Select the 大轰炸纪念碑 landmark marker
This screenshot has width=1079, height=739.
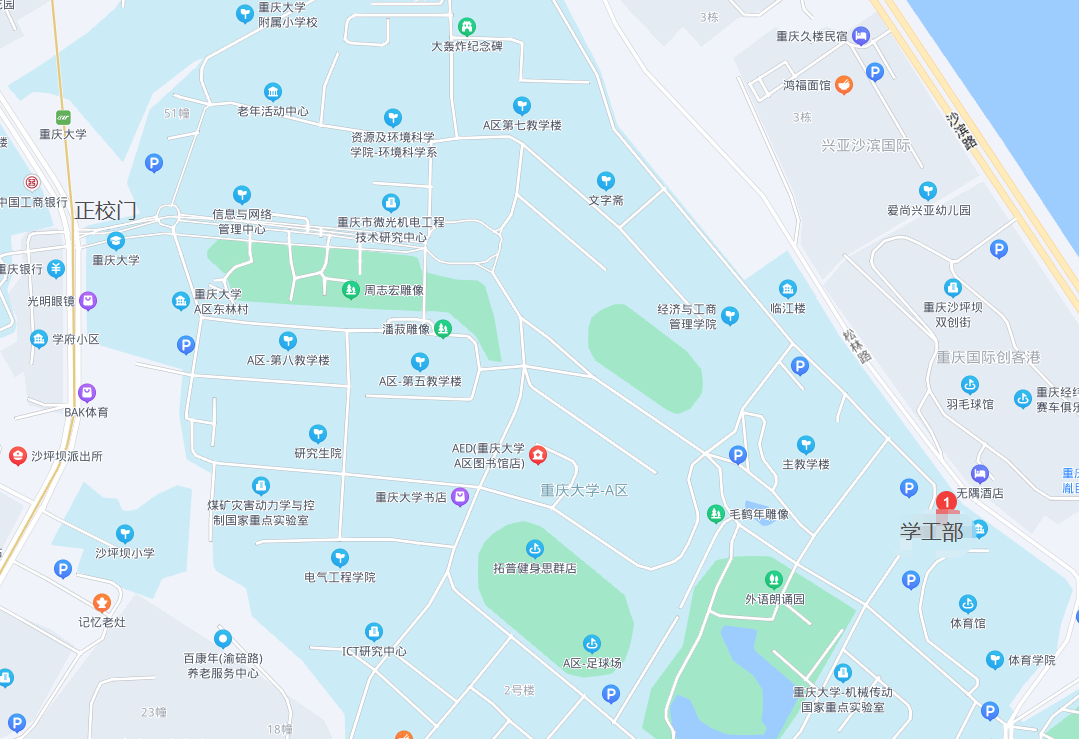tap(466, 26)
